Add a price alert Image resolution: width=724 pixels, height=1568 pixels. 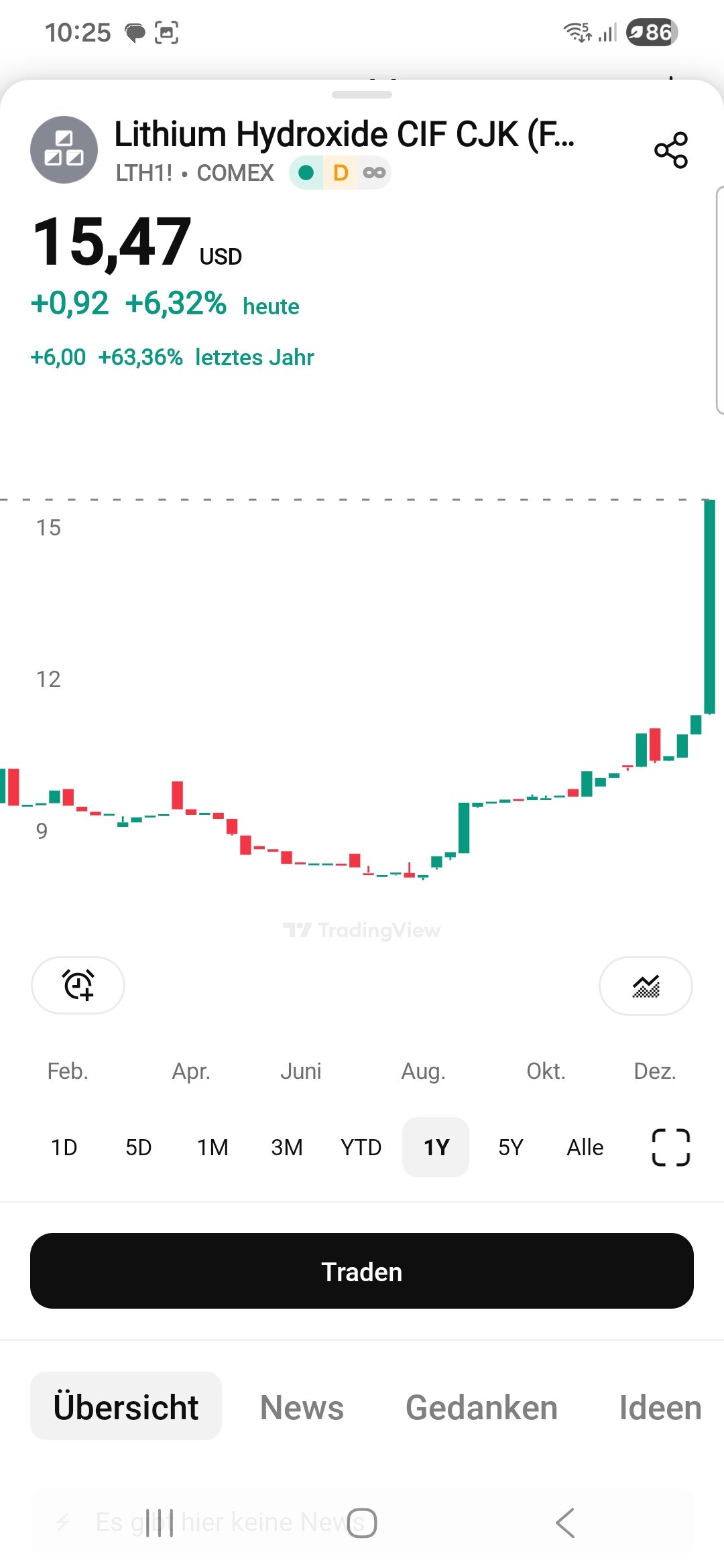78,985
